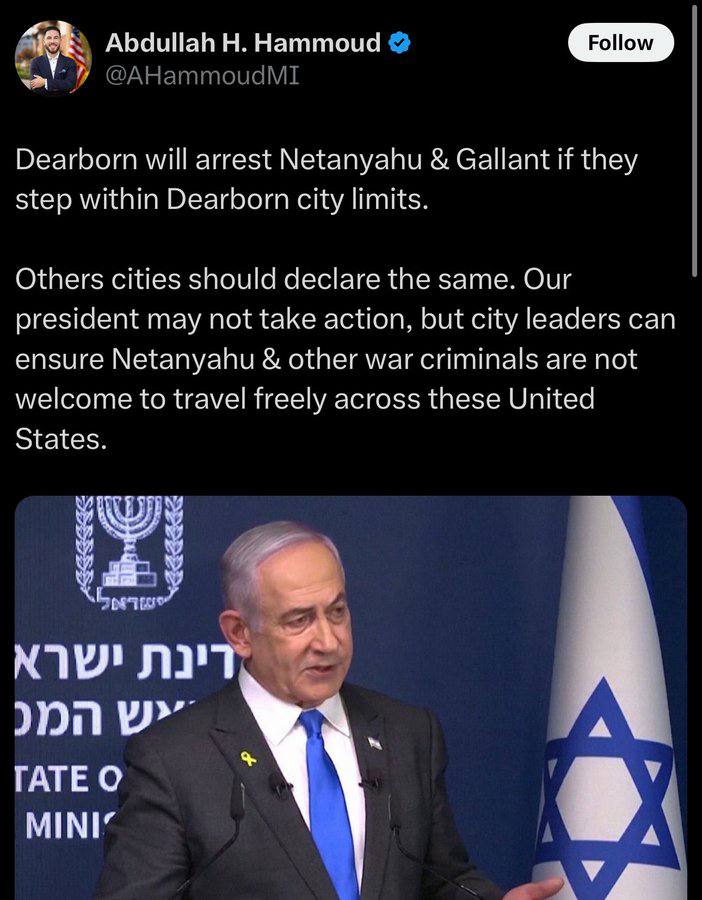Follow Abdullah H. Hammoud
This screenshot has width=702, height=900.
point(620,43)
